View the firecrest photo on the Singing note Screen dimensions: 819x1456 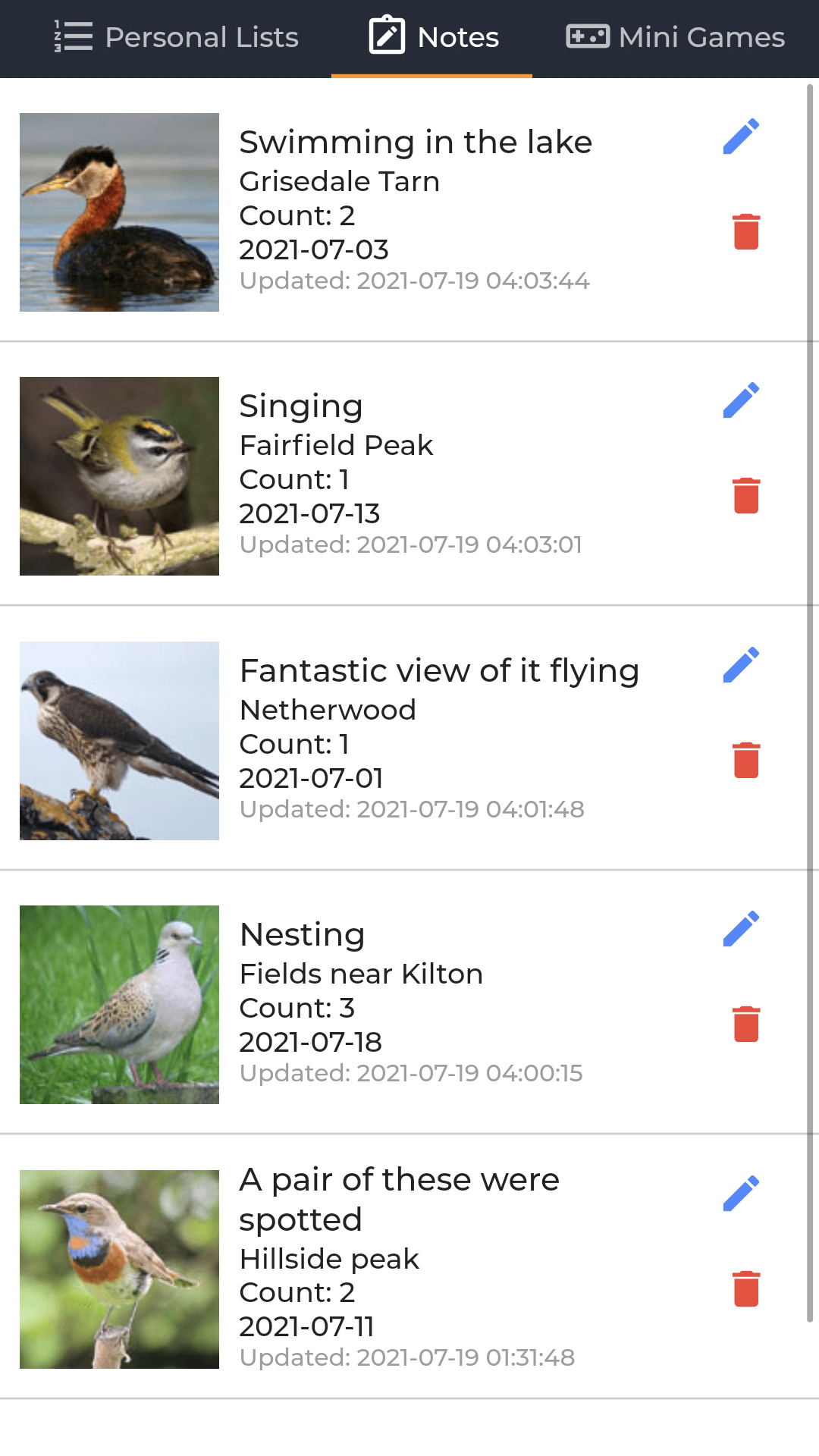119,475
